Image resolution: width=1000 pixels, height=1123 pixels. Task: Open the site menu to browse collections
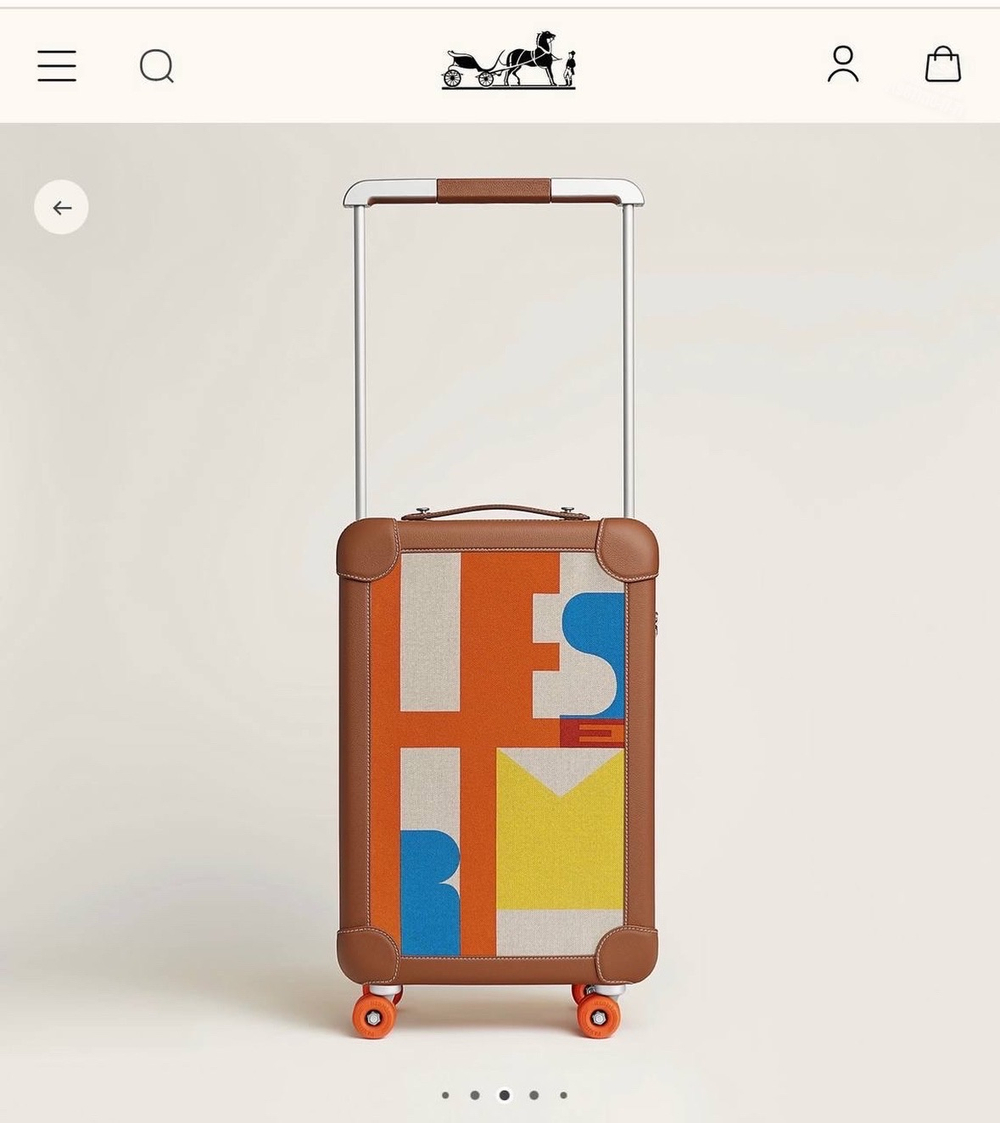[x=56, y=66]
